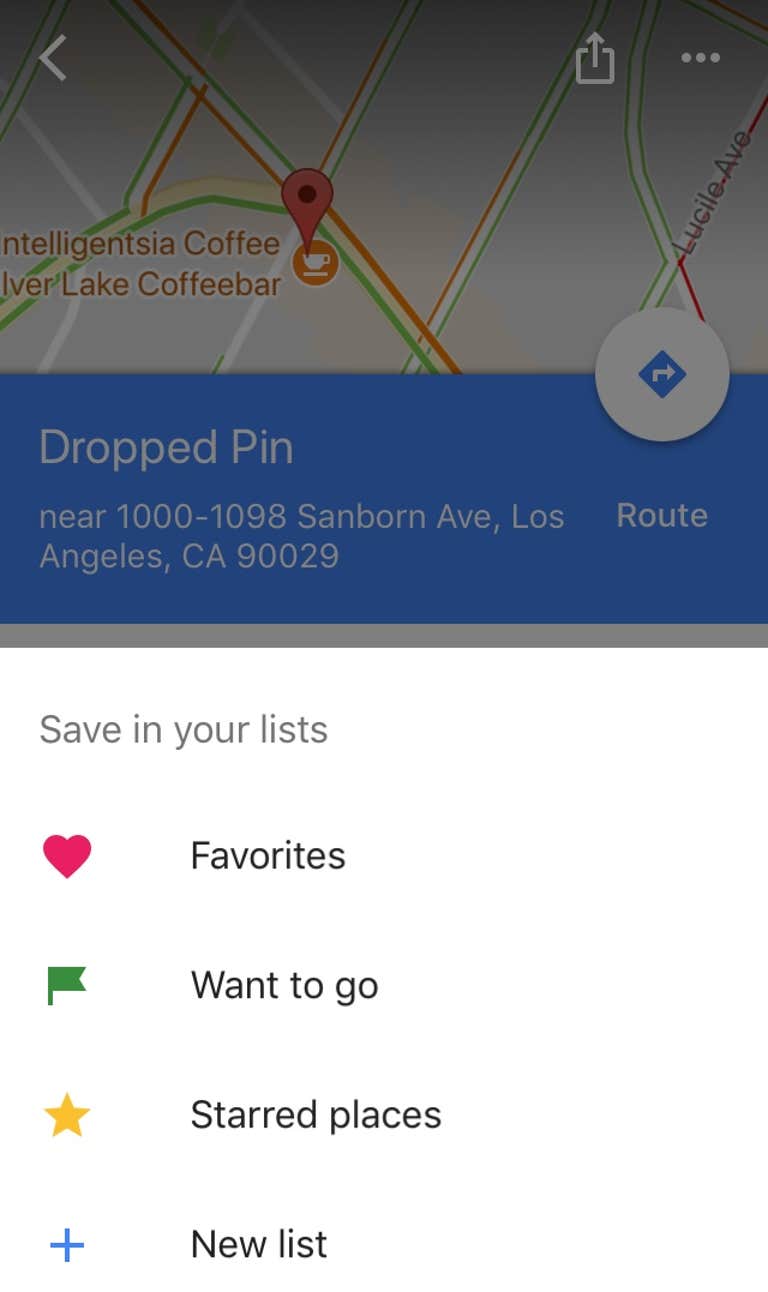The image size is (768, 1292).
Task: Select Intelligentsia Coffee label on the map
Action: (x=140, y=242)
